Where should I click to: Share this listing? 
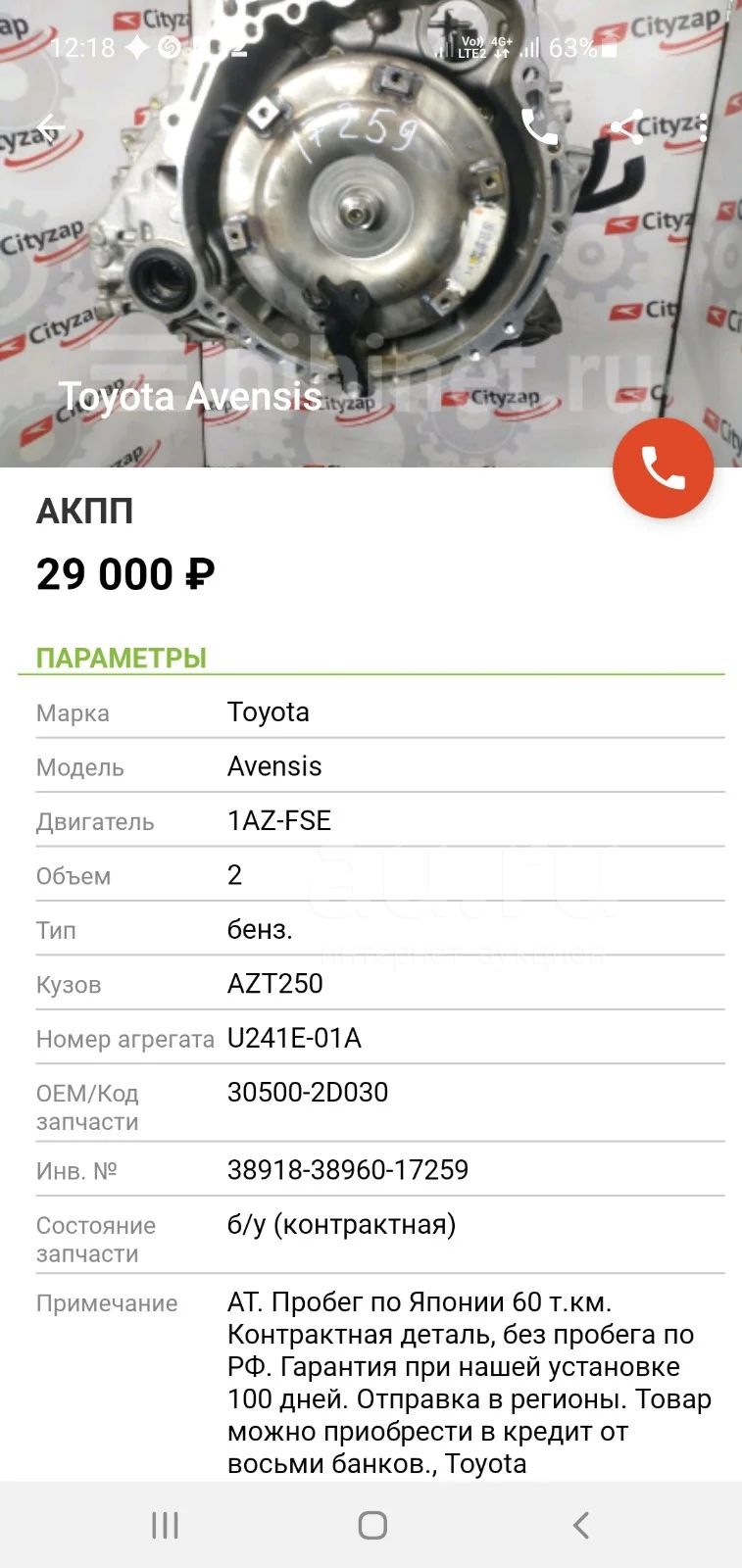pyautogui.click(x=626, y=127)
